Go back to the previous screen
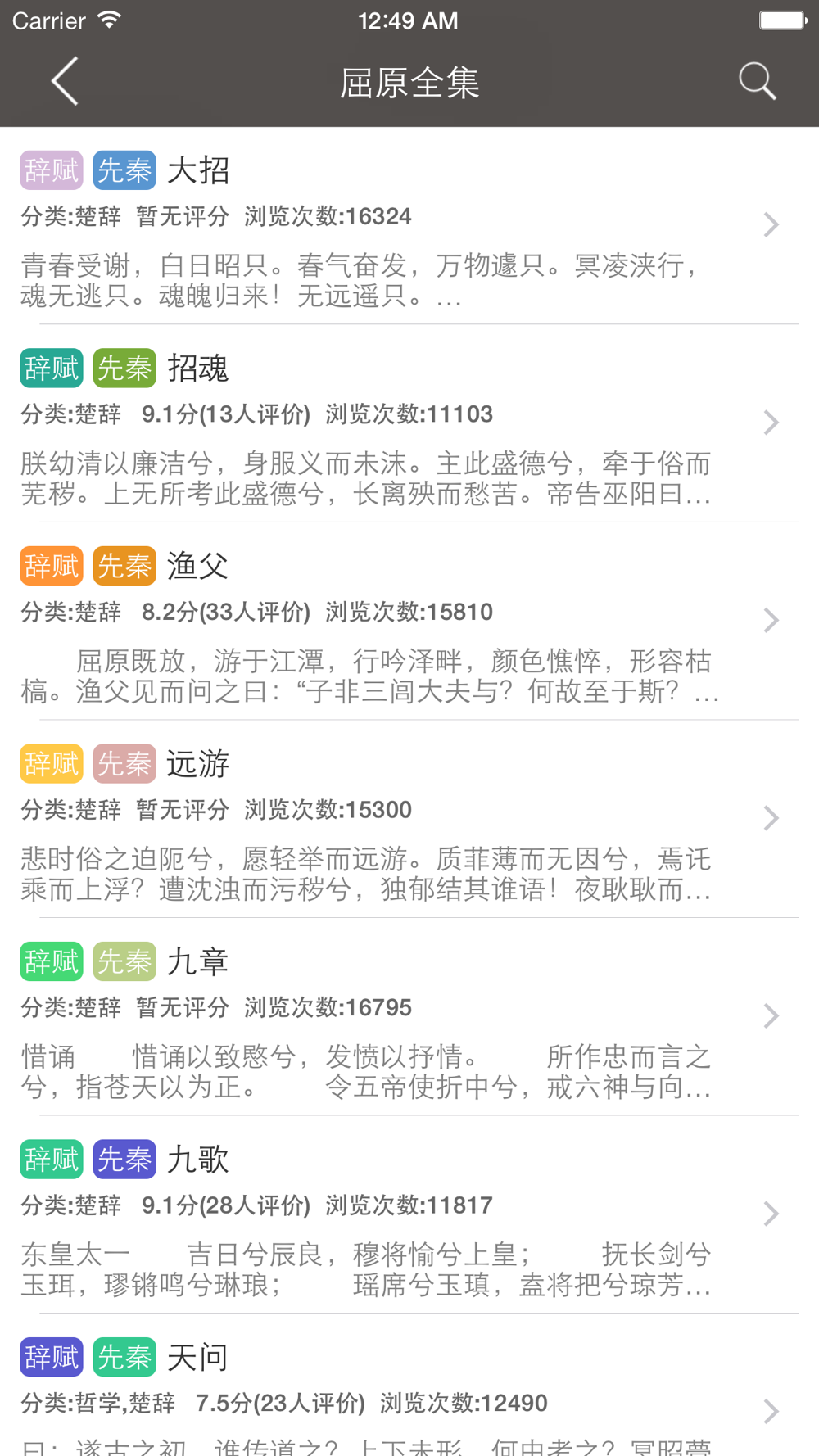This screenshot has width=819, height=1456. (x=65, y=81)
